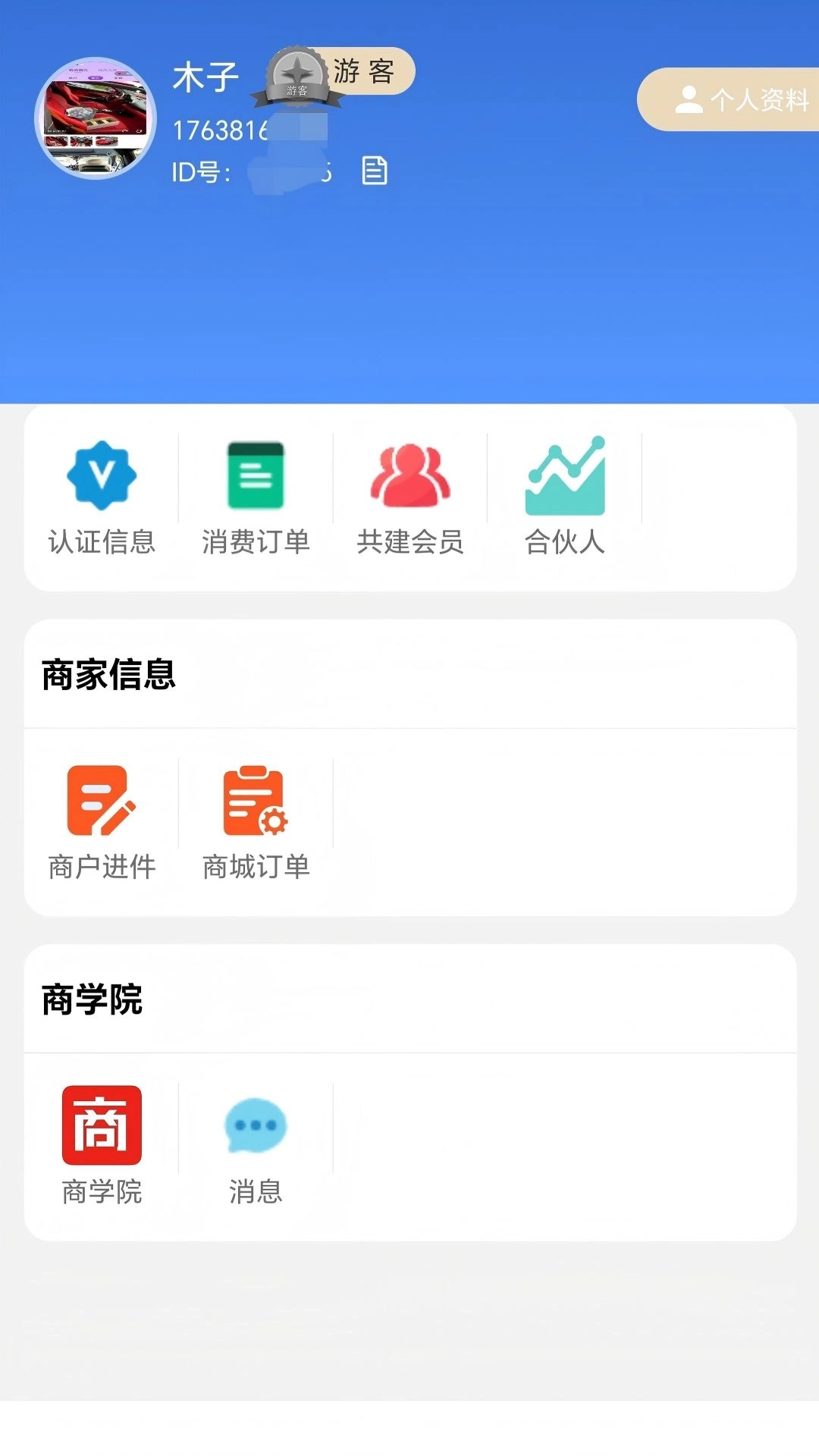Viewport: 819px width, 1456px height.
Task: Click the 认证信息 label text
Action: 102,542
